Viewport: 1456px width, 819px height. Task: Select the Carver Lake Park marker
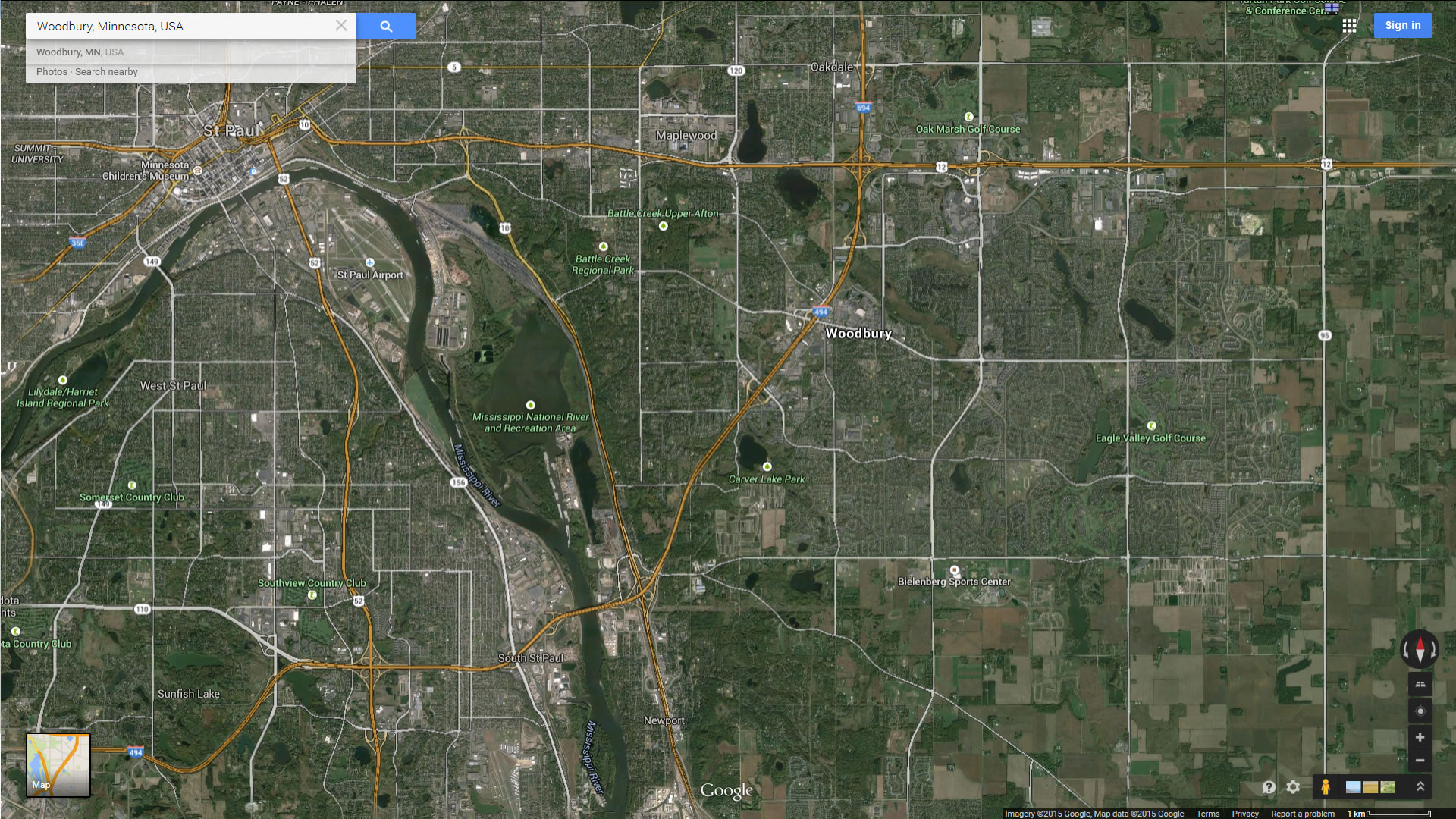[767, 466]
